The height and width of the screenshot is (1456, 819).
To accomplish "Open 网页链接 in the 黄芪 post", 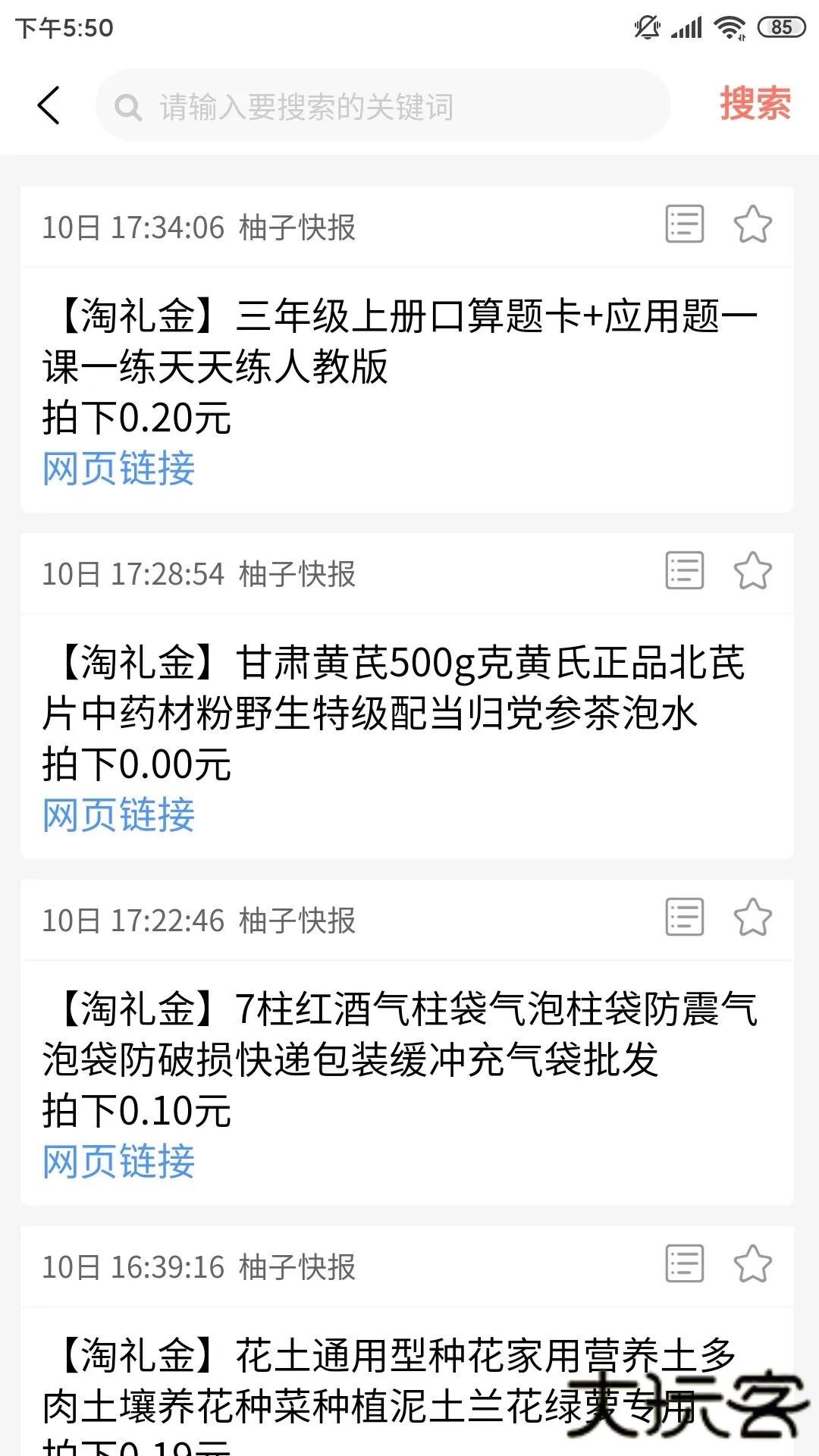I will pos(118,814).
